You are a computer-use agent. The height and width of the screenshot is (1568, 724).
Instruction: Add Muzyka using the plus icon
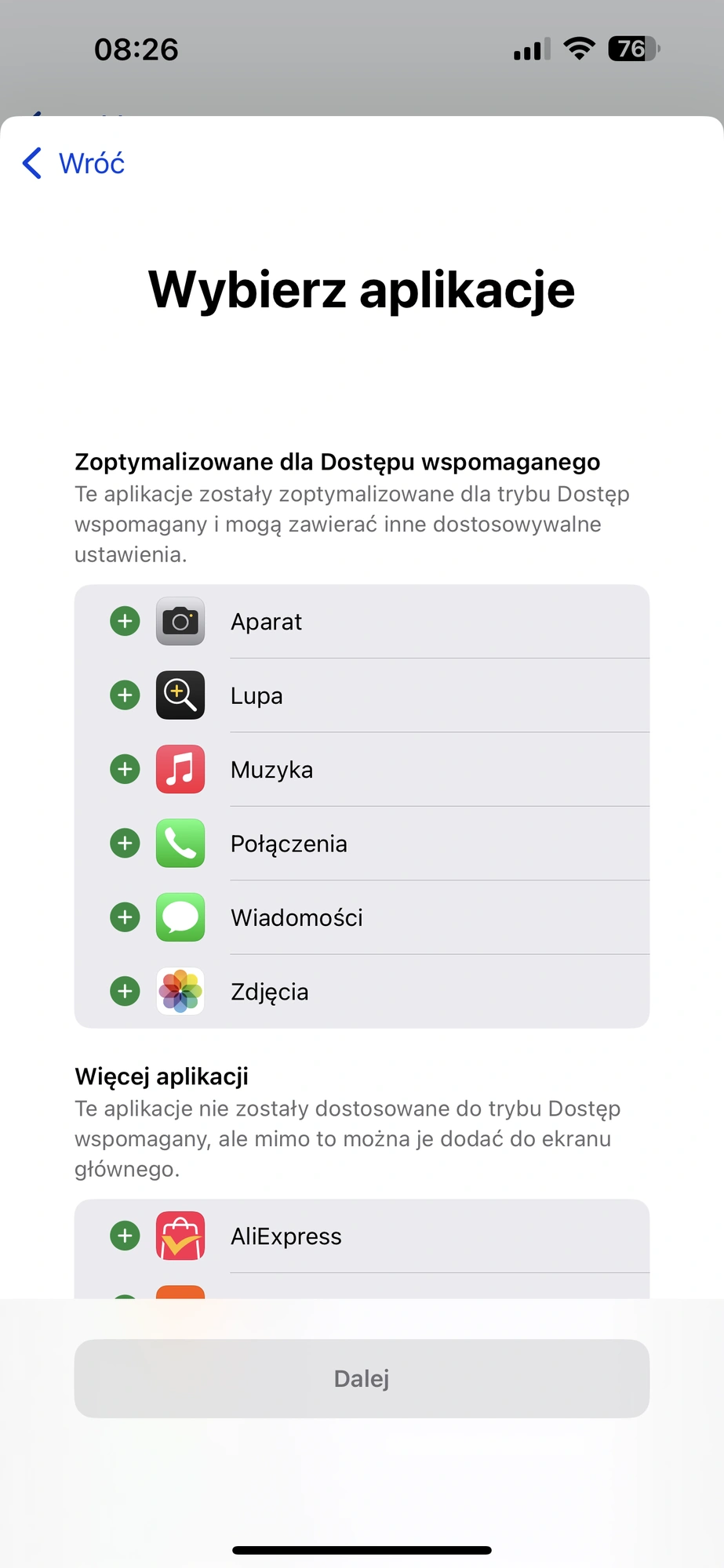coord(125,769)
